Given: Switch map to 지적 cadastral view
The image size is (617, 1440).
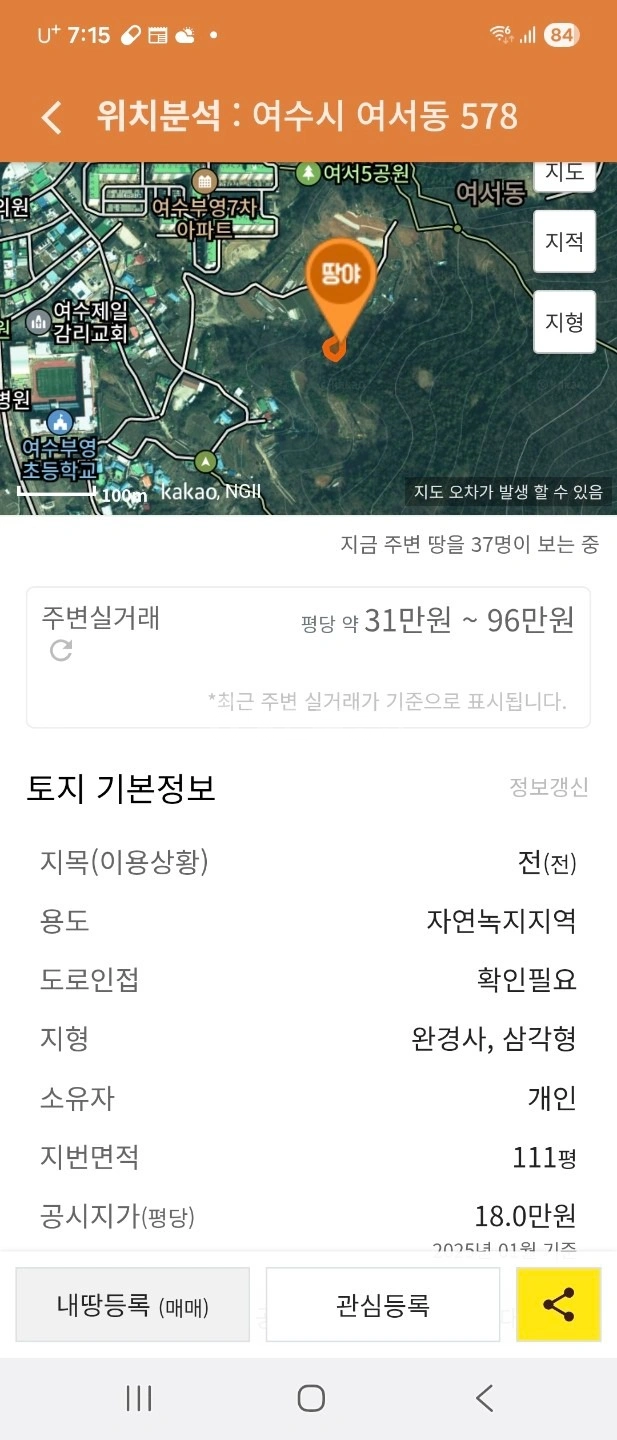Looking at the screenshot, I should click(565, 242).
